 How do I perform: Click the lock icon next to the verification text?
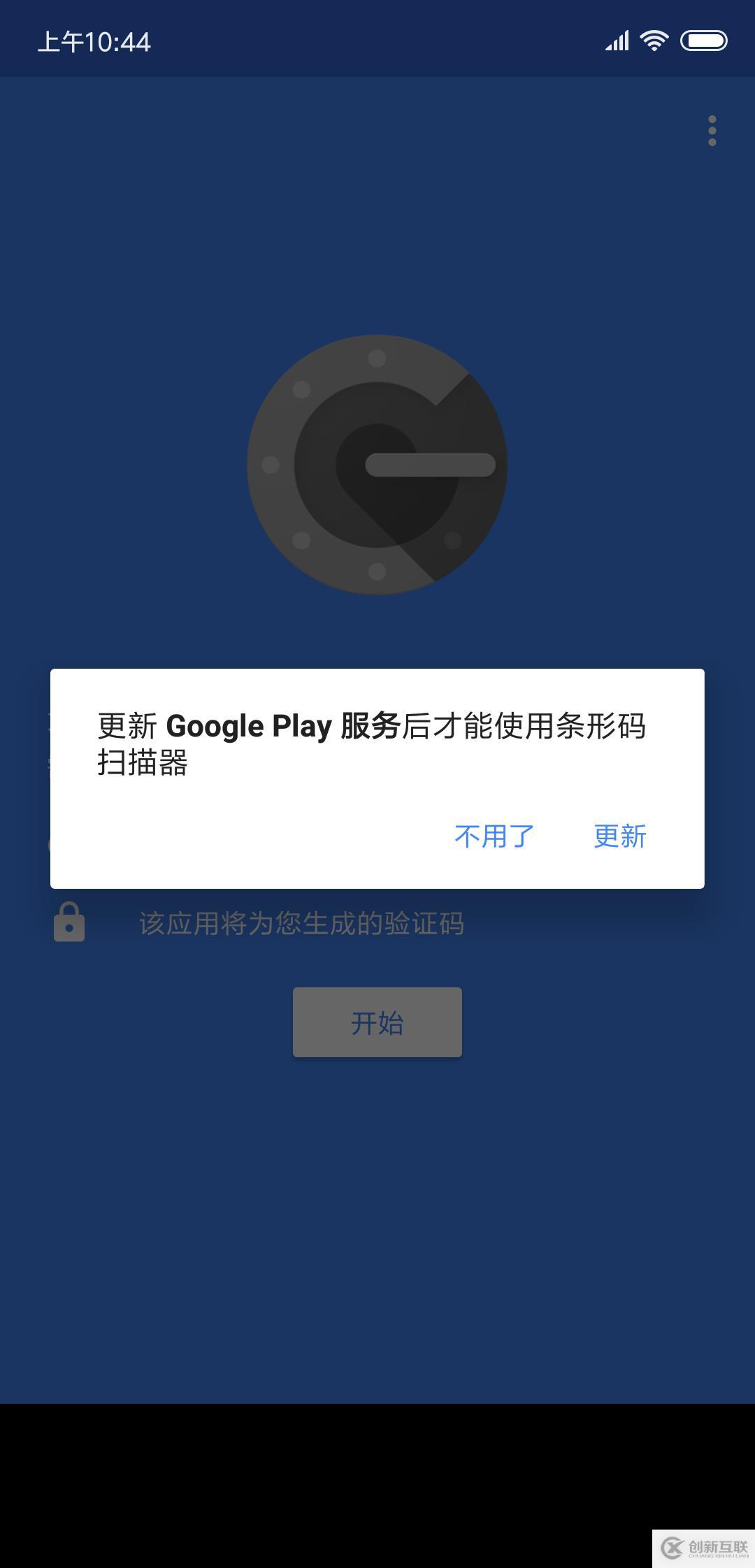[69, 922]
